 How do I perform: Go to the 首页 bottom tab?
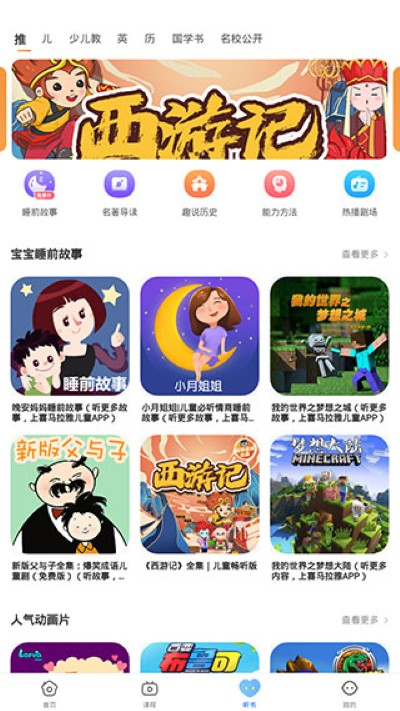pos(49,693)
